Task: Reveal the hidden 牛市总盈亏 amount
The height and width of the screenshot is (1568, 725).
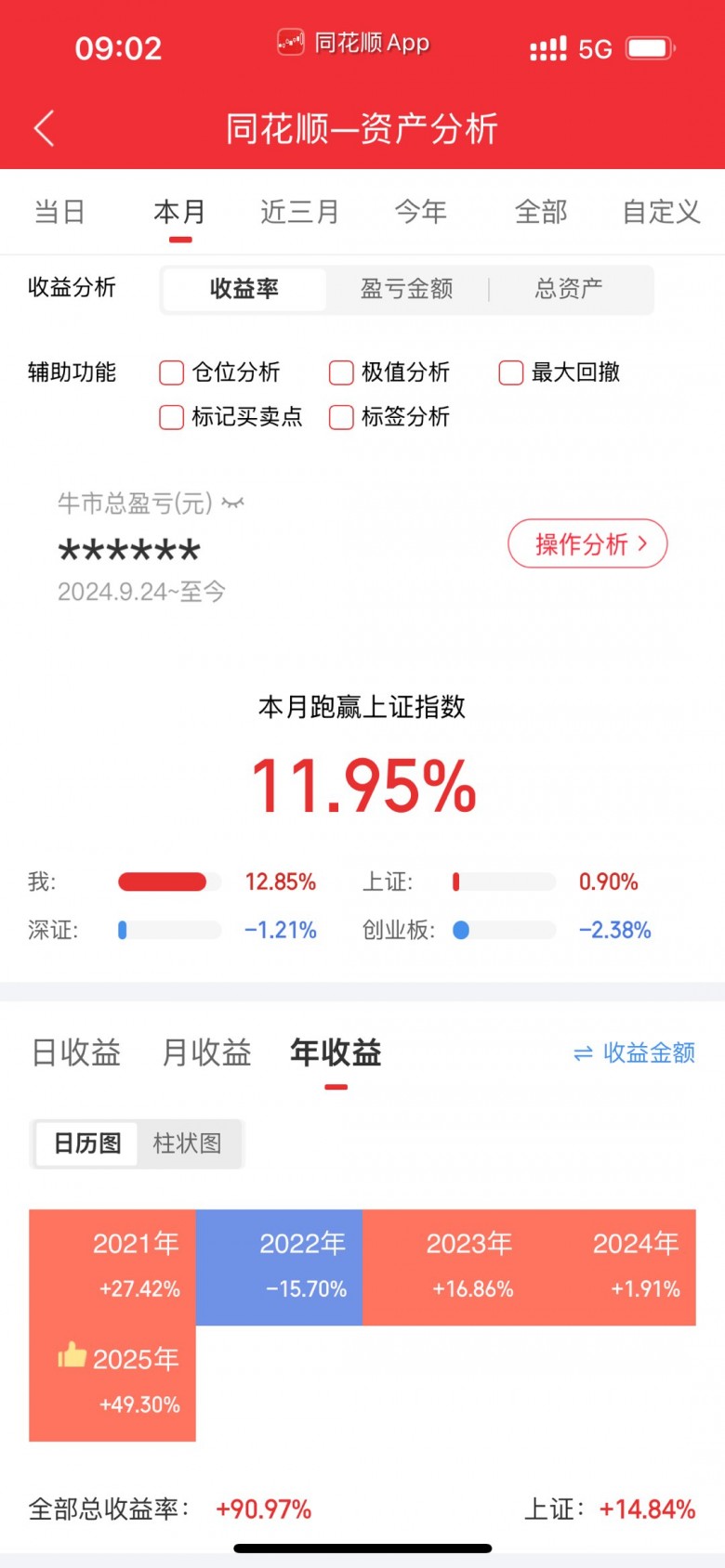Action: (233, 503)
